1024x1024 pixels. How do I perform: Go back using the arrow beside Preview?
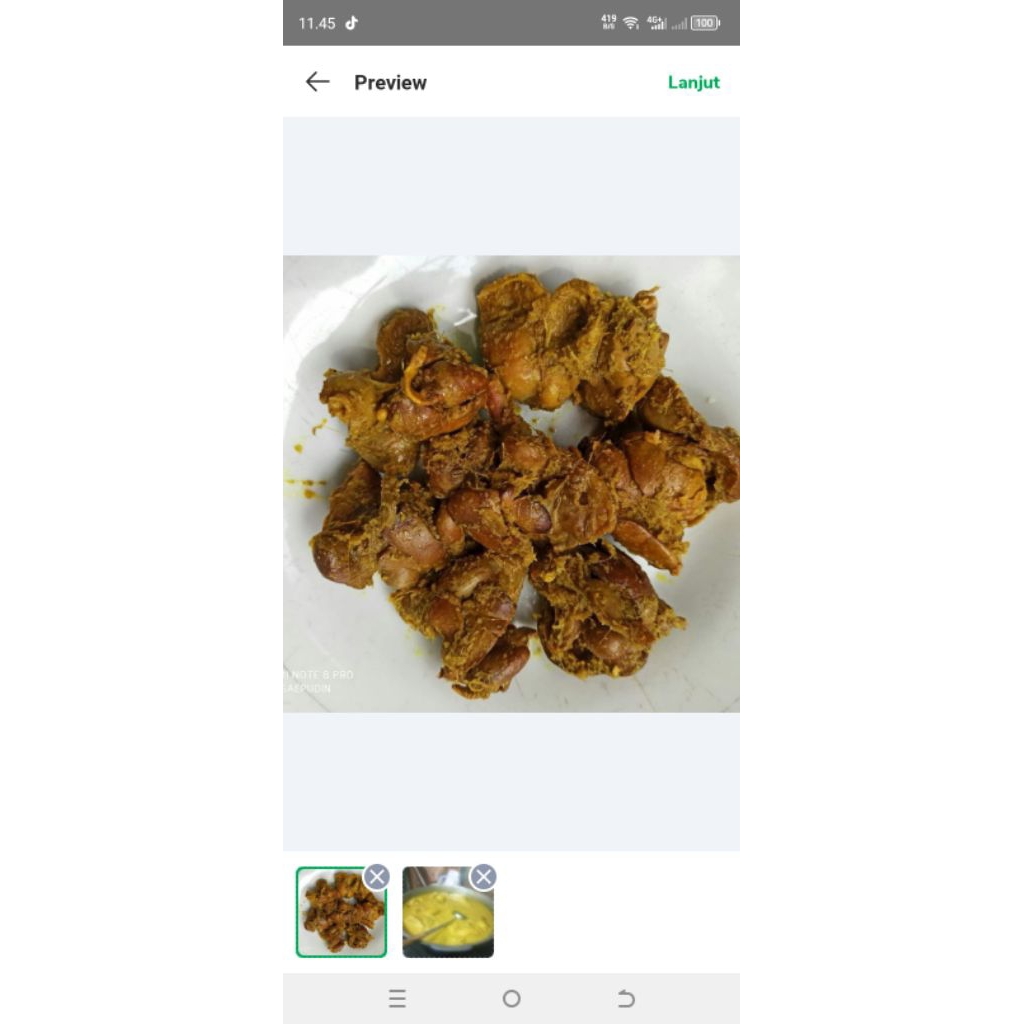tap(317, 82)
